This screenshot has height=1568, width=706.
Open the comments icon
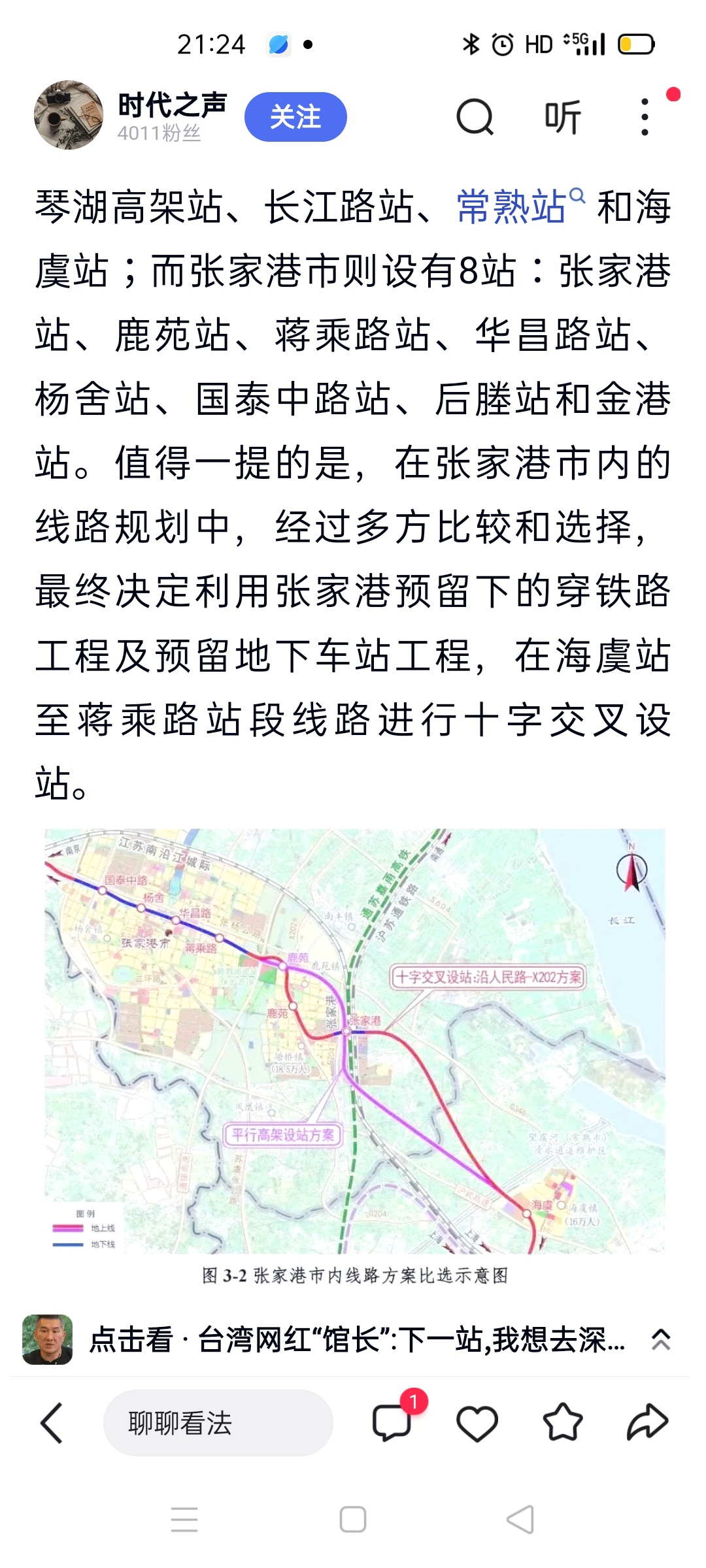392,1422
